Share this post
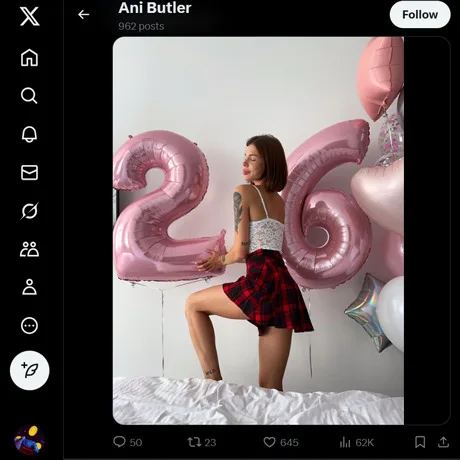460x460 pixels. tap(443, 442)
